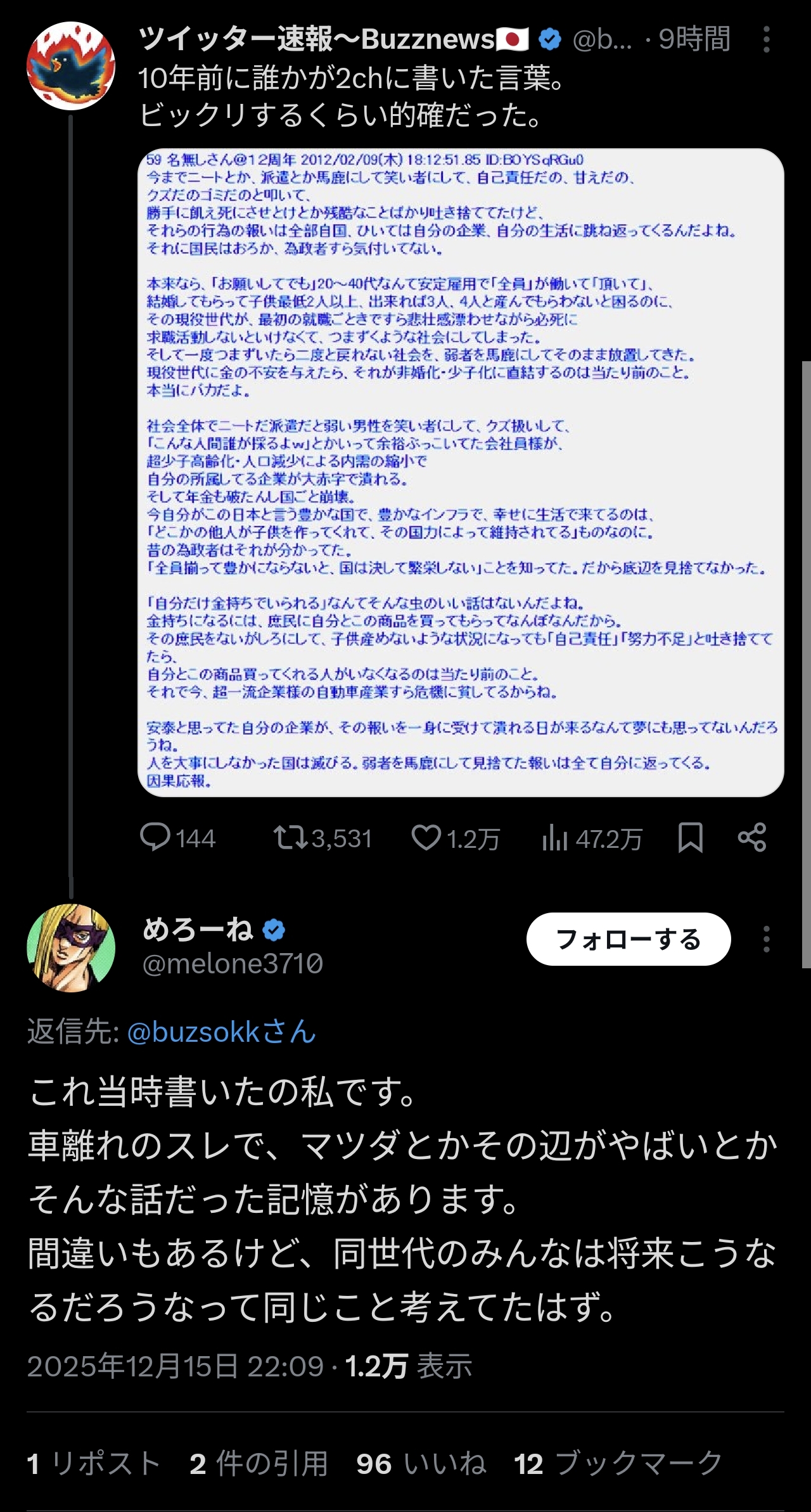This screenshot has height=1512, width=811.
Task: Share the Buzznews post
Action: click(x=752, y=838)
